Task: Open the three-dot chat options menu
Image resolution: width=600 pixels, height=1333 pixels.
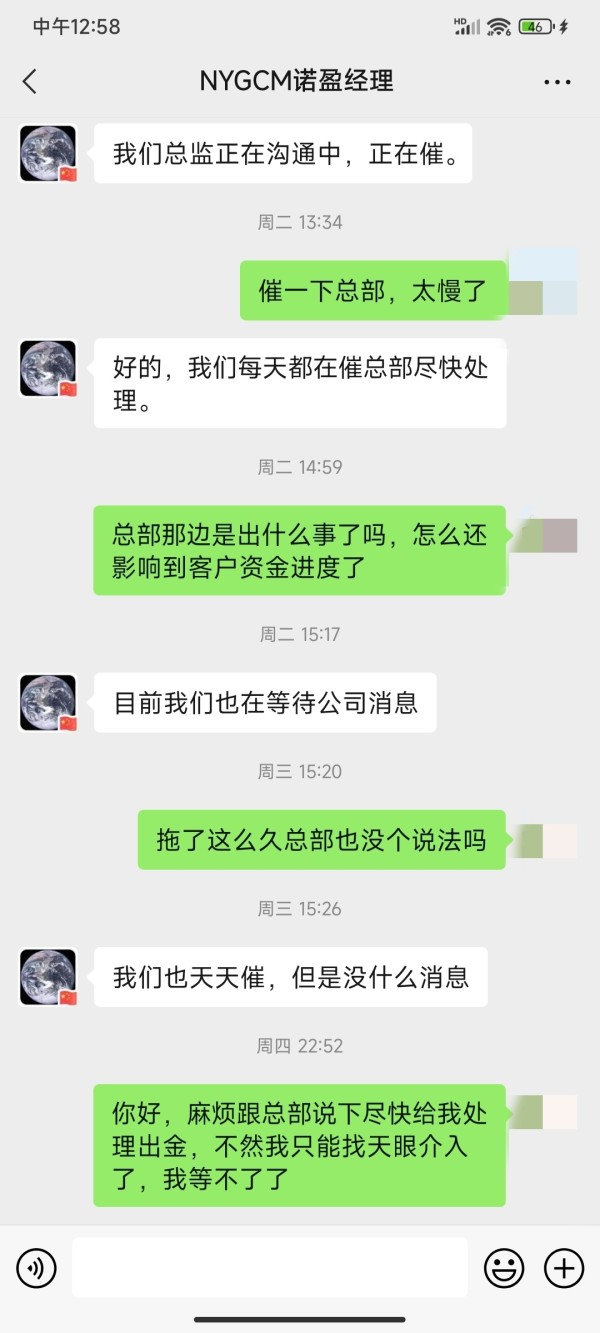Action: click(557, 82)
